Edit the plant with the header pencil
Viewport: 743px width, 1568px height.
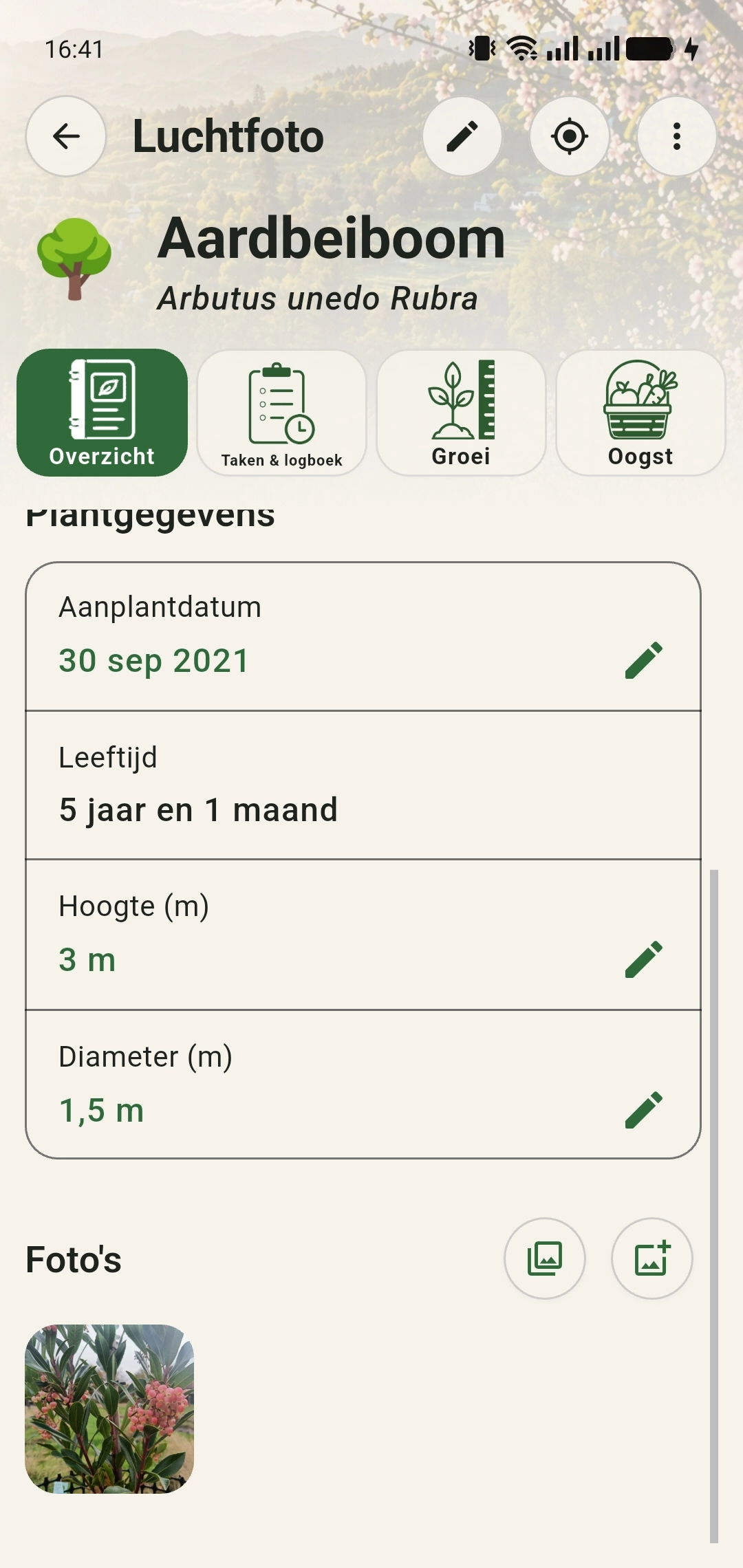(462, 136)
